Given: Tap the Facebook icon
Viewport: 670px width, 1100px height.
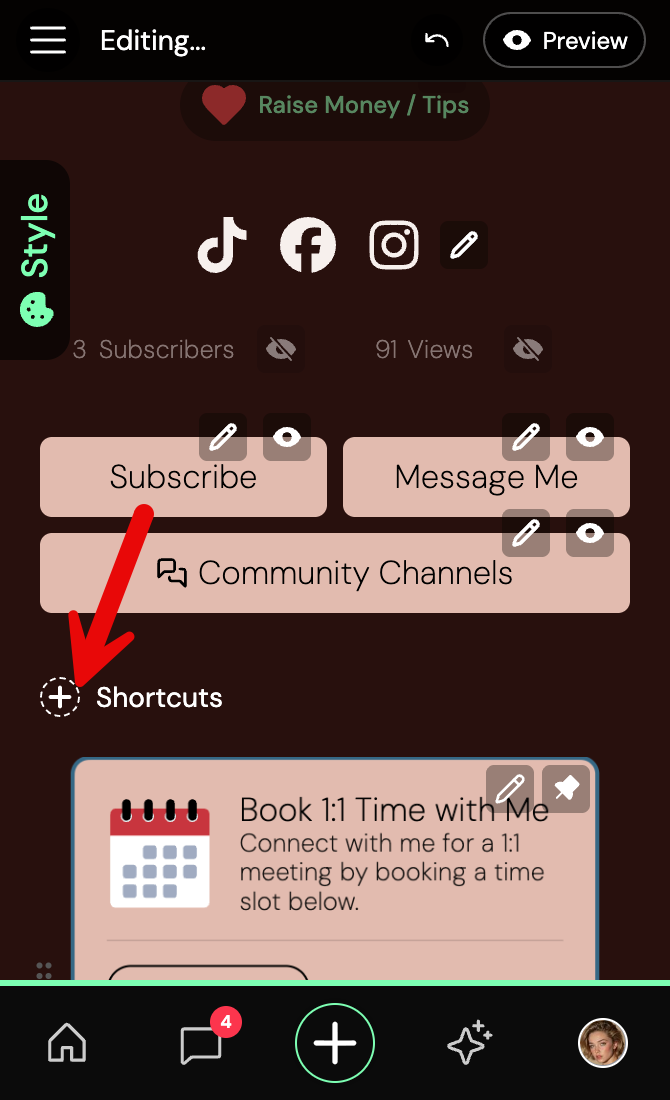Looking at the screenshot, I should [308, 245].
